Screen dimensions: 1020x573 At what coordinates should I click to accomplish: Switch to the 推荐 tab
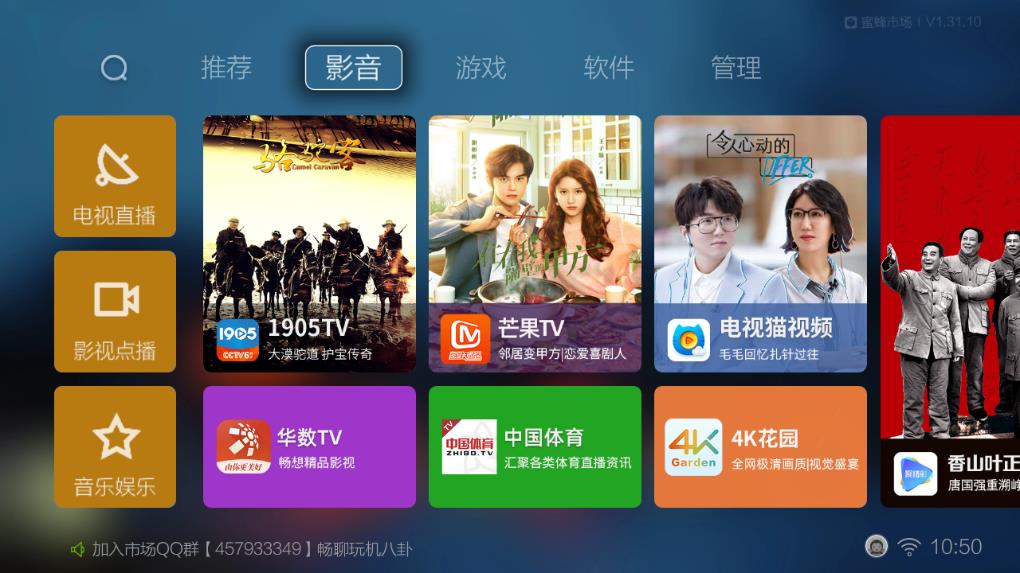pyautogui.click(x=226, y=68)
